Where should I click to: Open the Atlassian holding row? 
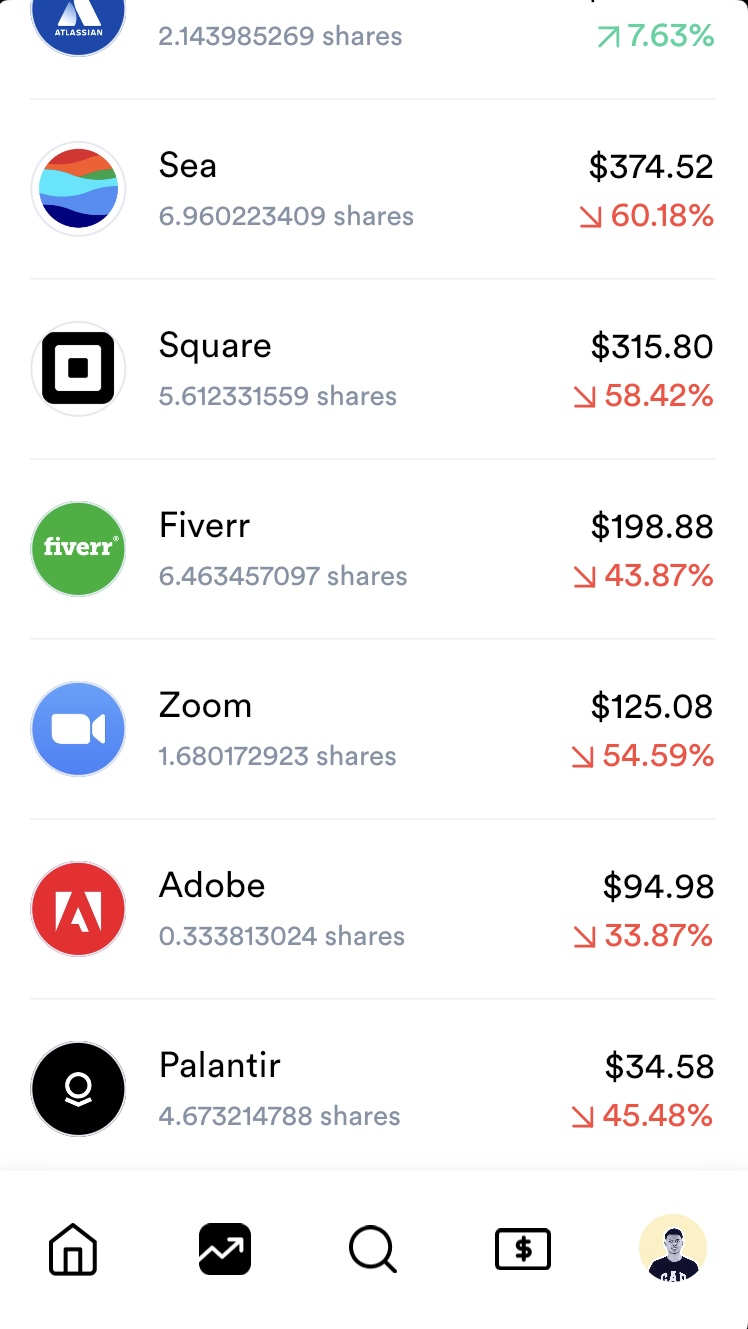click(372, 35)
